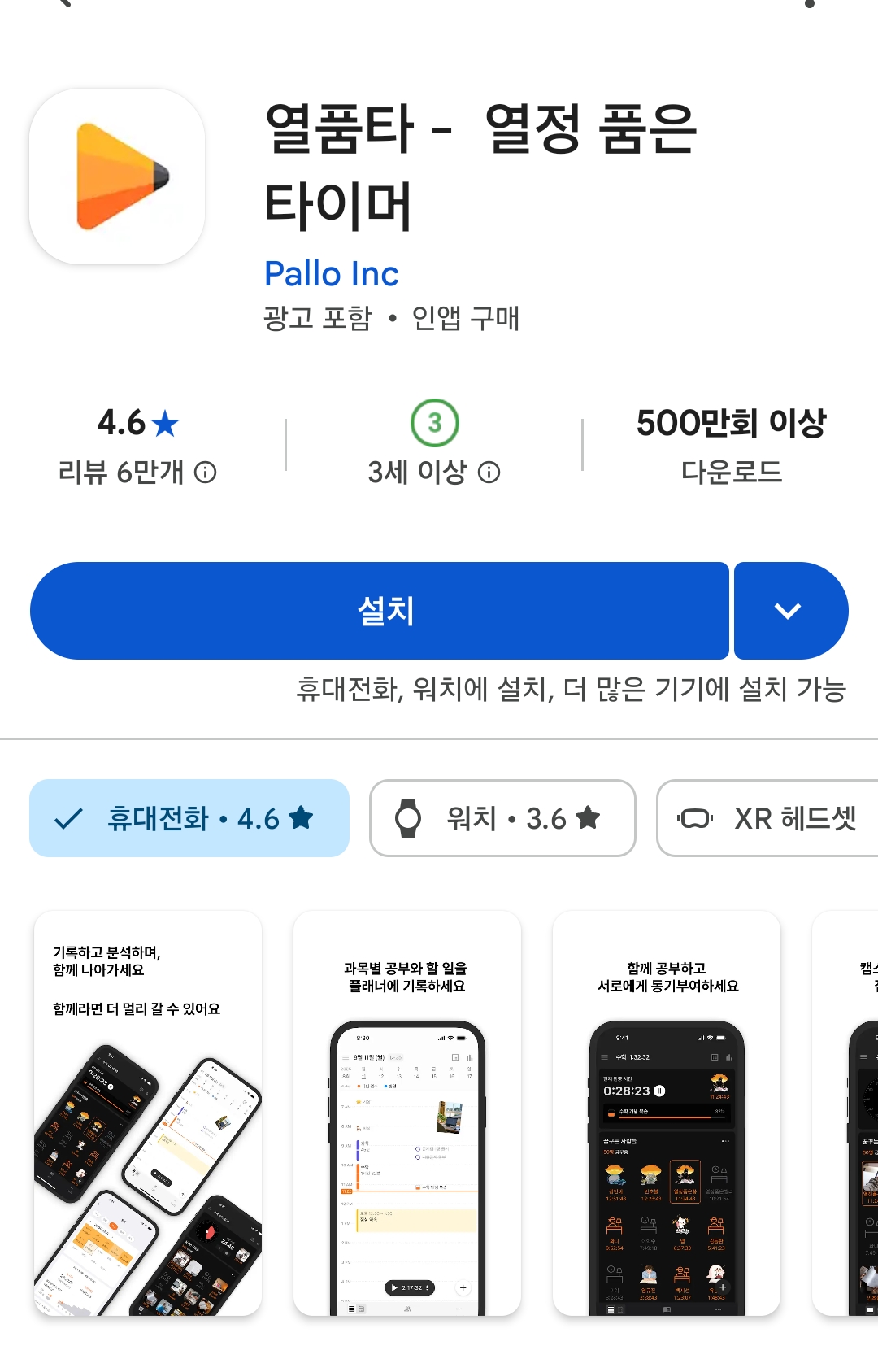Open the screenshot titled 기록하고 분석하며
The width and height of the screenshot is (878, 1372).
click(x=148, y=1113)
